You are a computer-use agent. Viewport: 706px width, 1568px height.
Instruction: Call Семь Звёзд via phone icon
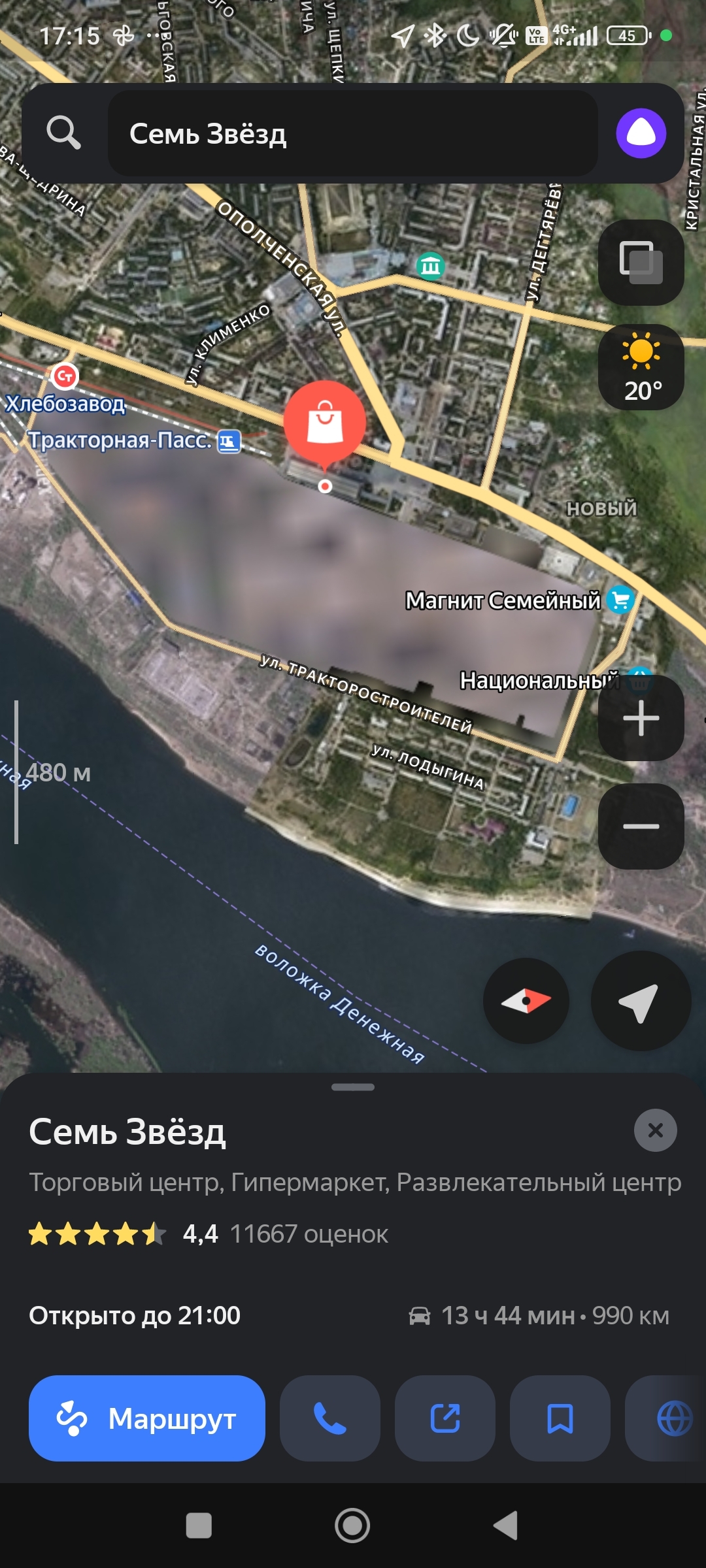coord(330,1418)
